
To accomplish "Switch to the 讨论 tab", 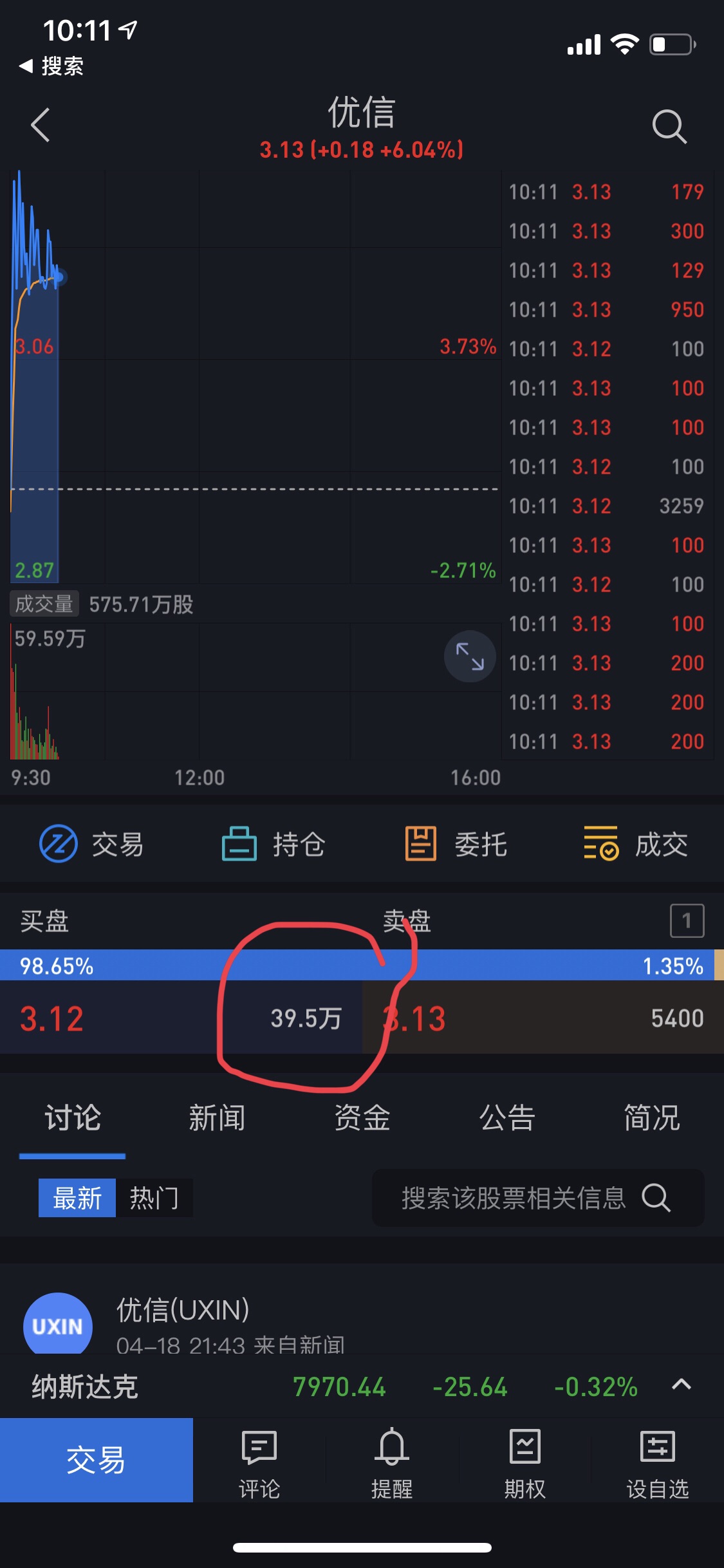I will pyautogui.click(x=73, y=1118).
